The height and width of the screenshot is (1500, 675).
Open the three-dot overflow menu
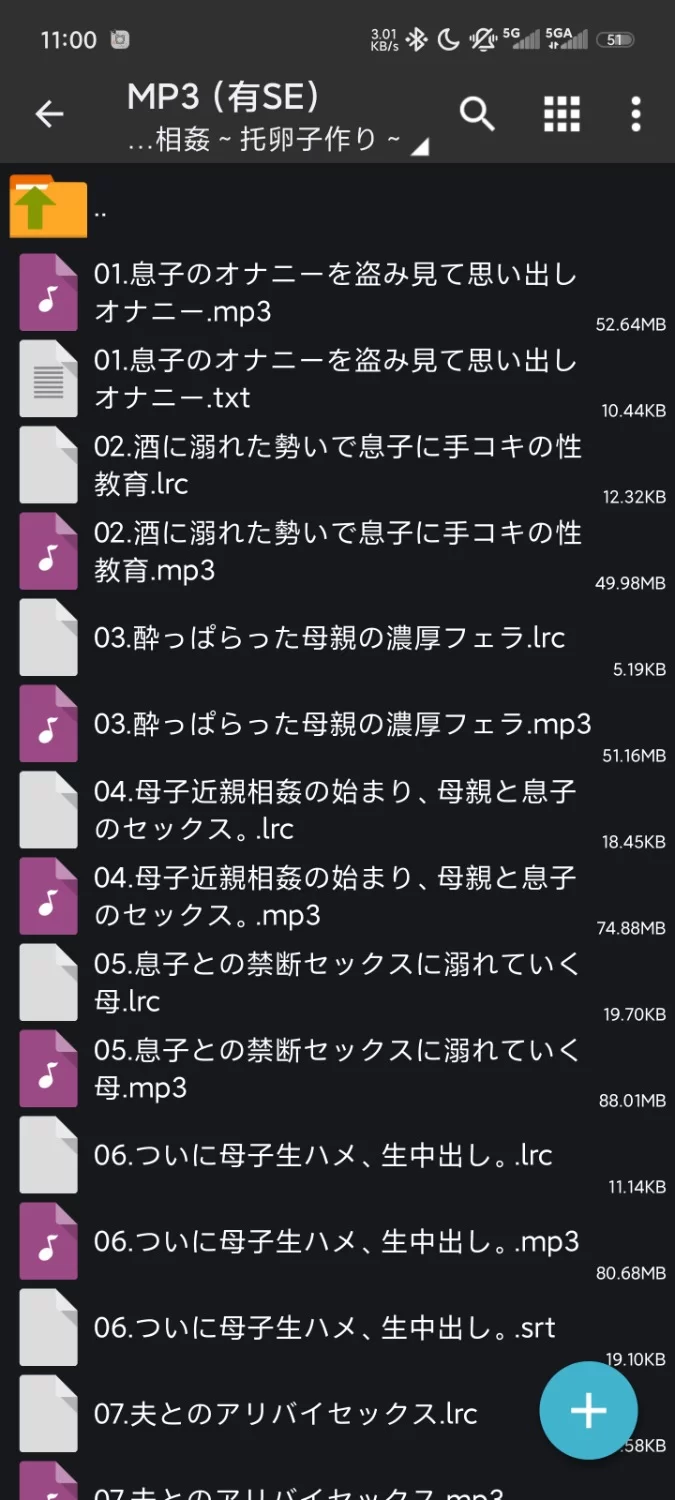pos(636,115)
